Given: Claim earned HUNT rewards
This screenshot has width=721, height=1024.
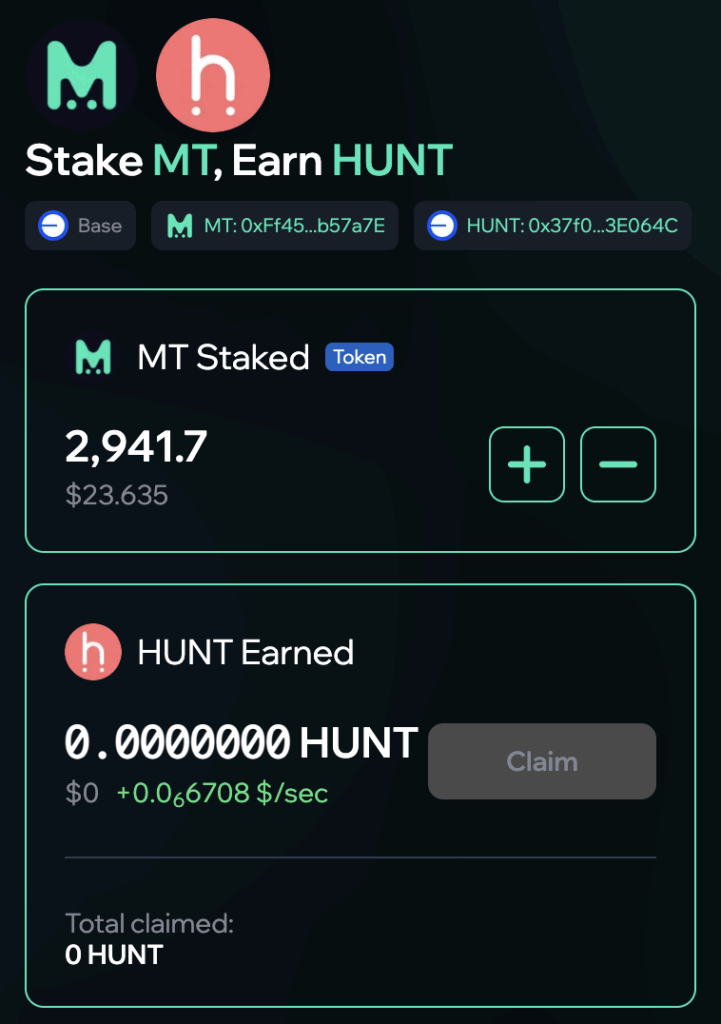Looking at the screenshot, I should coord(542,762).
